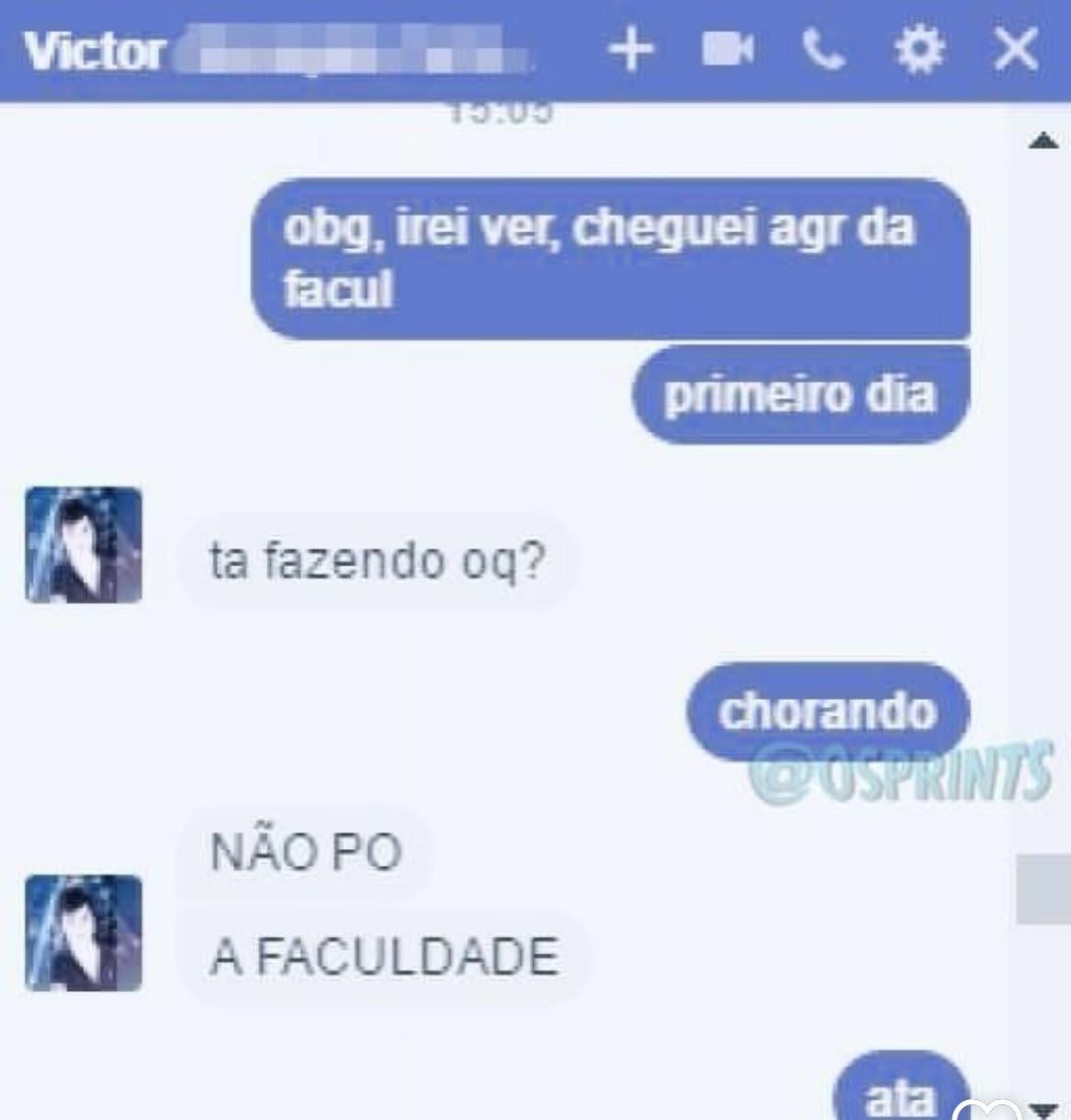
Task: Open avatar next to "A FACULDADE" message
Action: [x=83, y=933]
